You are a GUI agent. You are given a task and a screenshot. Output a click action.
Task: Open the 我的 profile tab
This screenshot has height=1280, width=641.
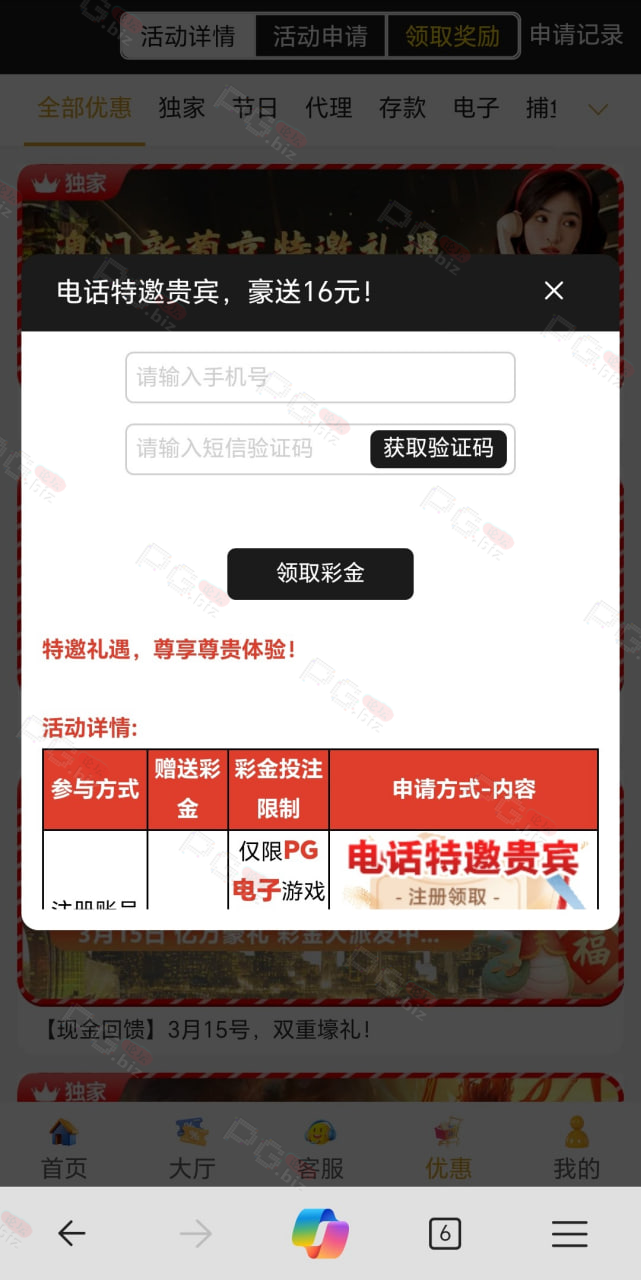pyautogui.click(x=577, y=1149)
